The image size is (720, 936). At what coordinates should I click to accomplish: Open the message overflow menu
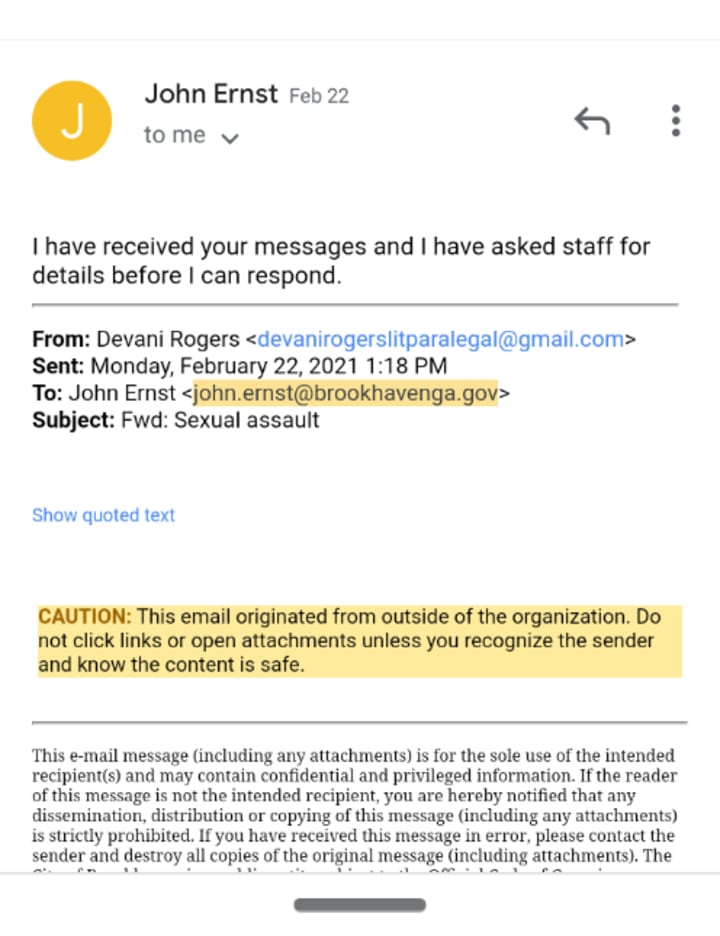click(x=676, y=120)
